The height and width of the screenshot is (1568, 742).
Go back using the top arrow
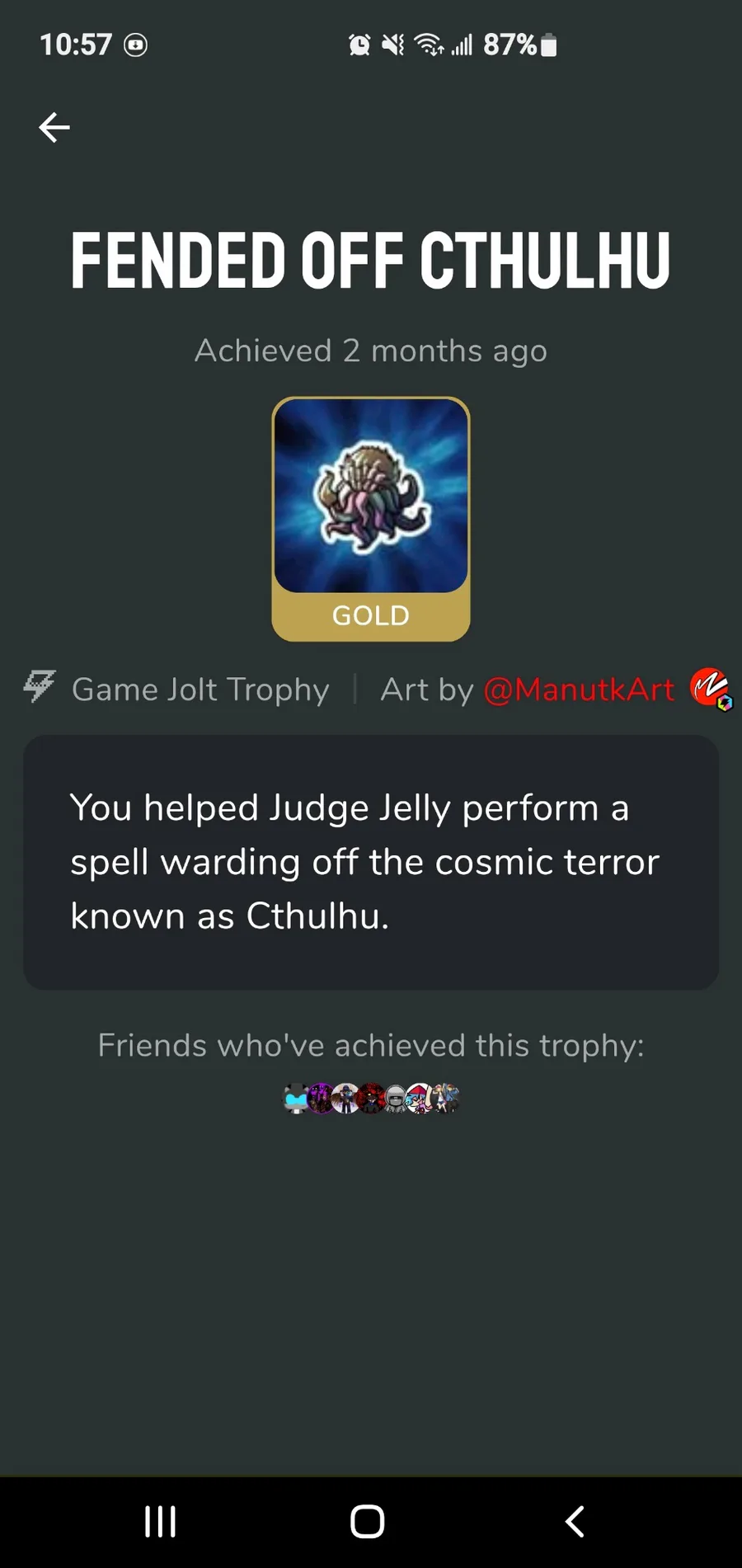click(54, 128)
